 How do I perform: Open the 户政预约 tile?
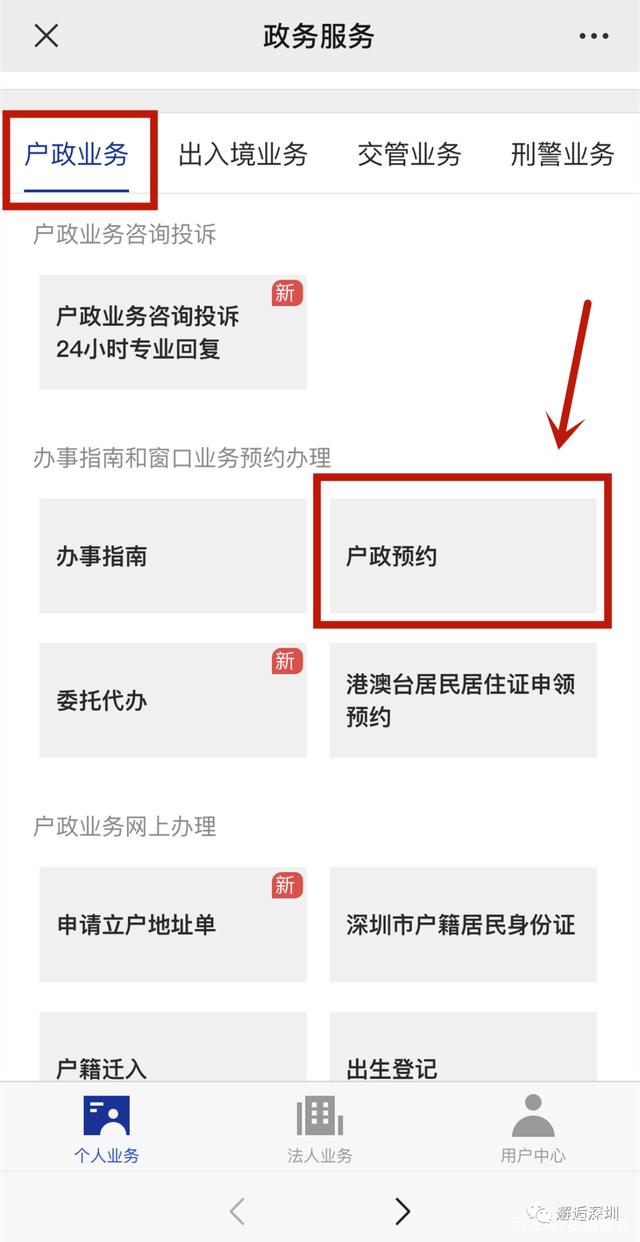(x=462, y=556)
